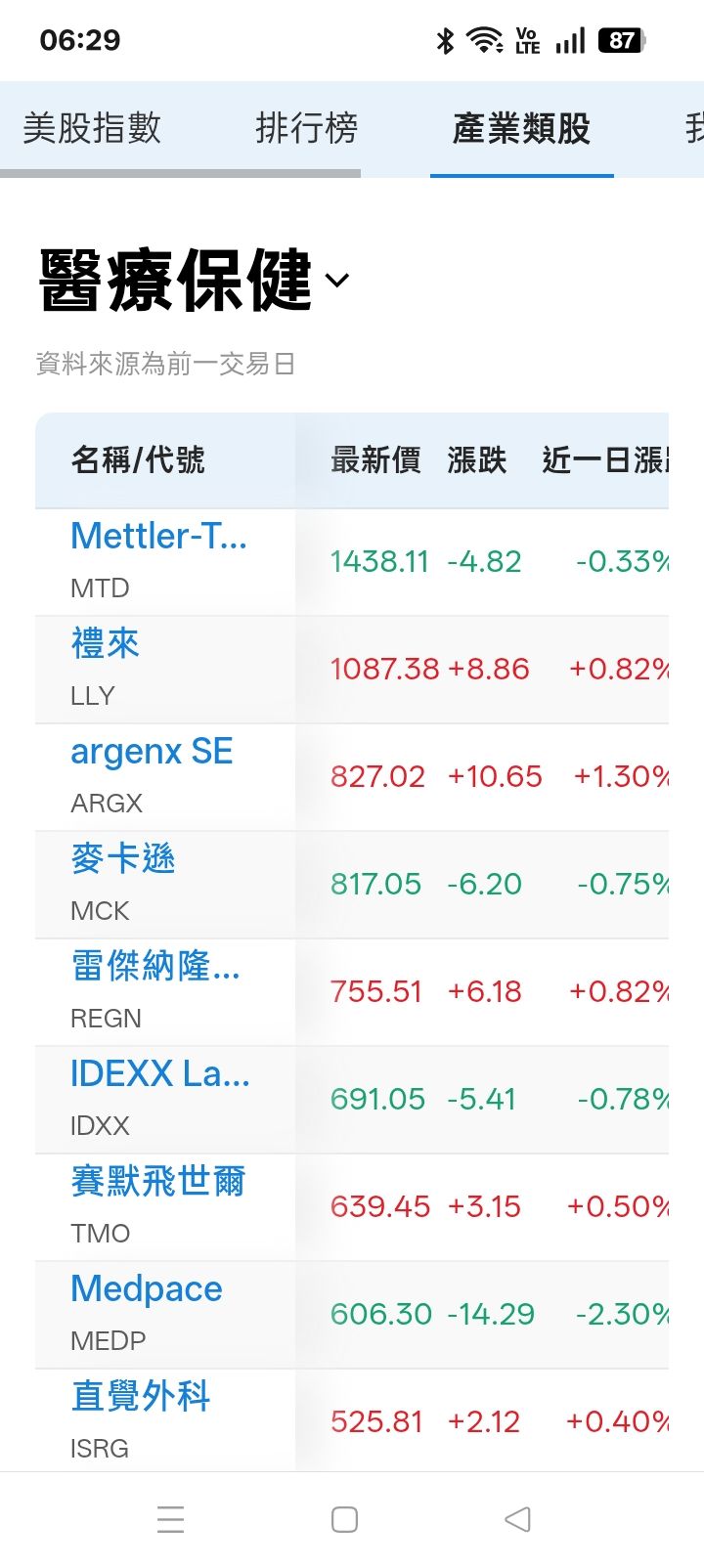Switch to the 排行榜 tab

(306, 128)
